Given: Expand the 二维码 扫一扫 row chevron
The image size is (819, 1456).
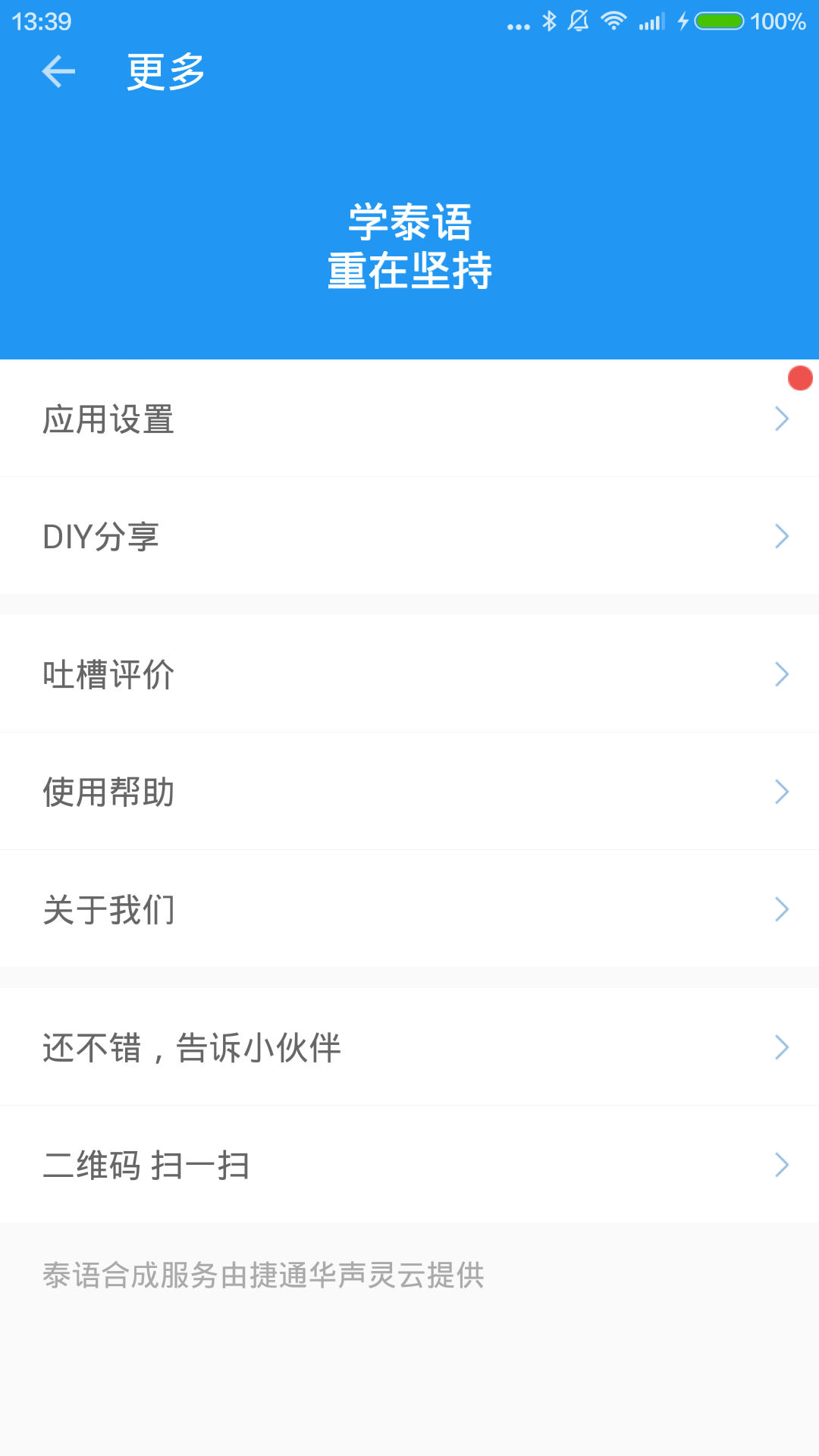Looking at the screenshot, I should pyautogui.click(x=783, y=1163).
